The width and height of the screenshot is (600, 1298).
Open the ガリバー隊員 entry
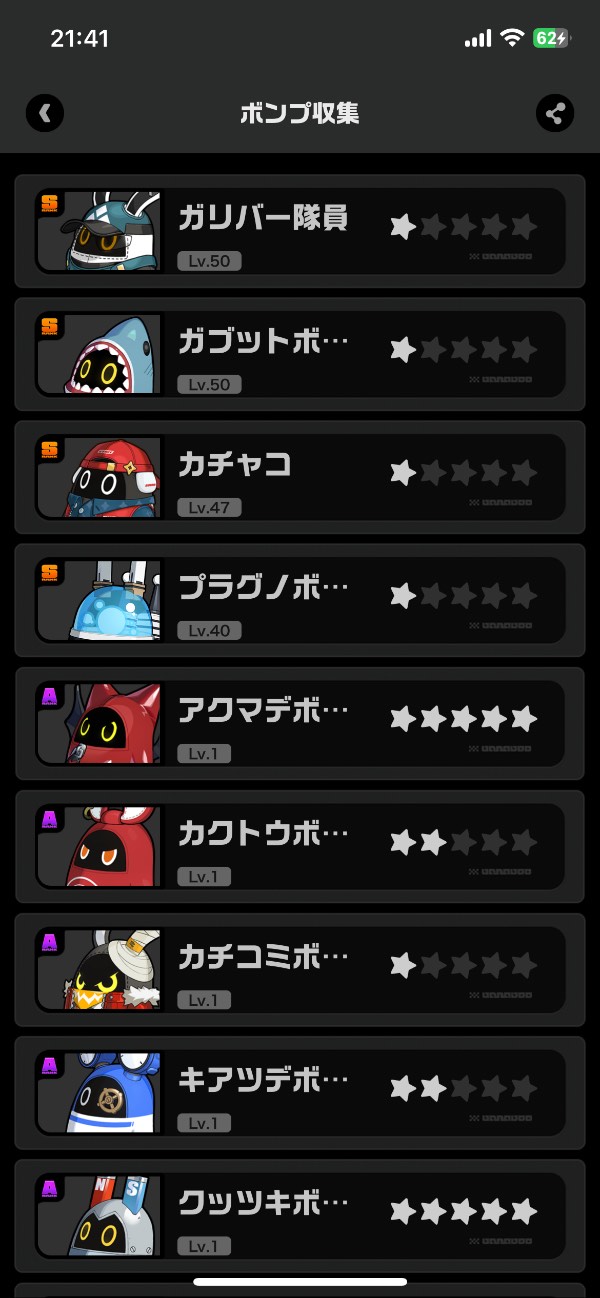click(300, 231)
